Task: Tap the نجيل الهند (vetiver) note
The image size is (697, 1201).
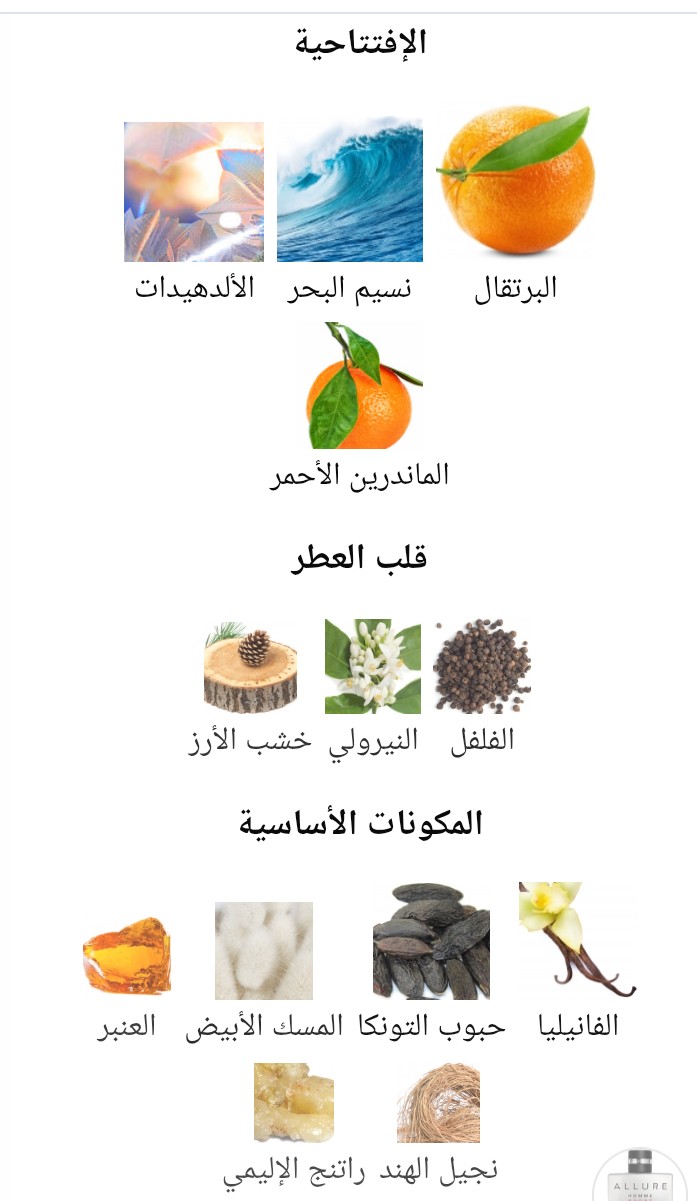Action: (x=438, y=1104)
